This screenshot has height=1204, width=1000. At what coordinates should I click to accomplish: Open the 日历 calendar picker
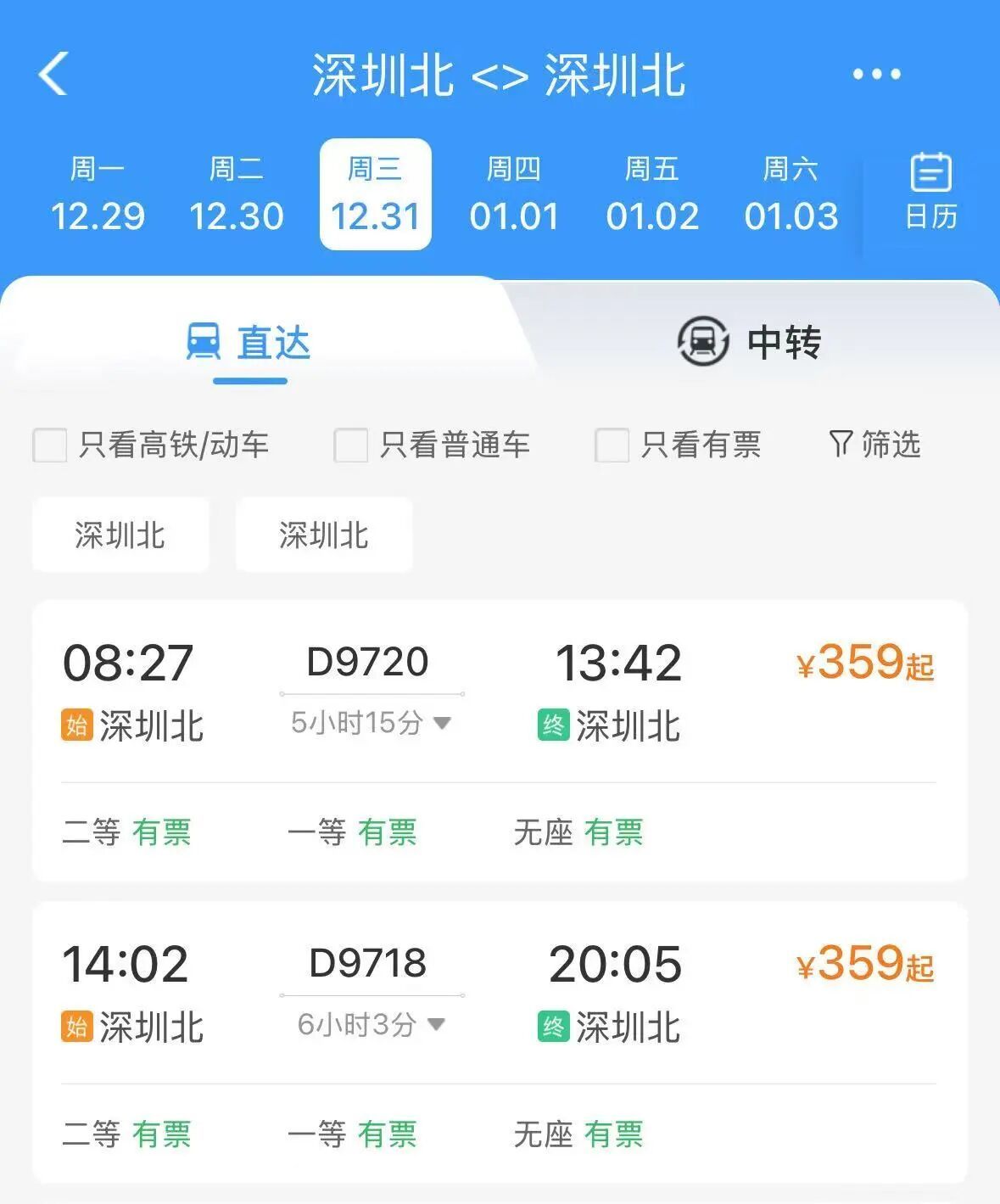click(x=930, y=193)
